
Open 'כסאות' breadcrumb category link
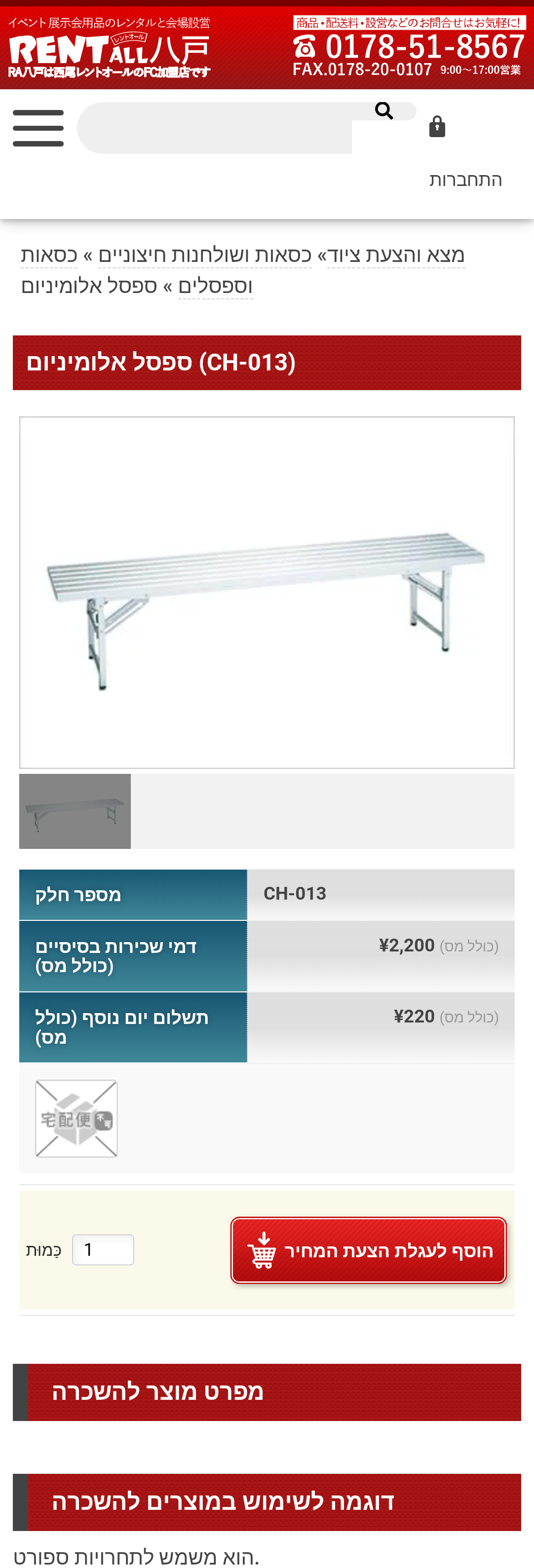(x=49, y=255)
